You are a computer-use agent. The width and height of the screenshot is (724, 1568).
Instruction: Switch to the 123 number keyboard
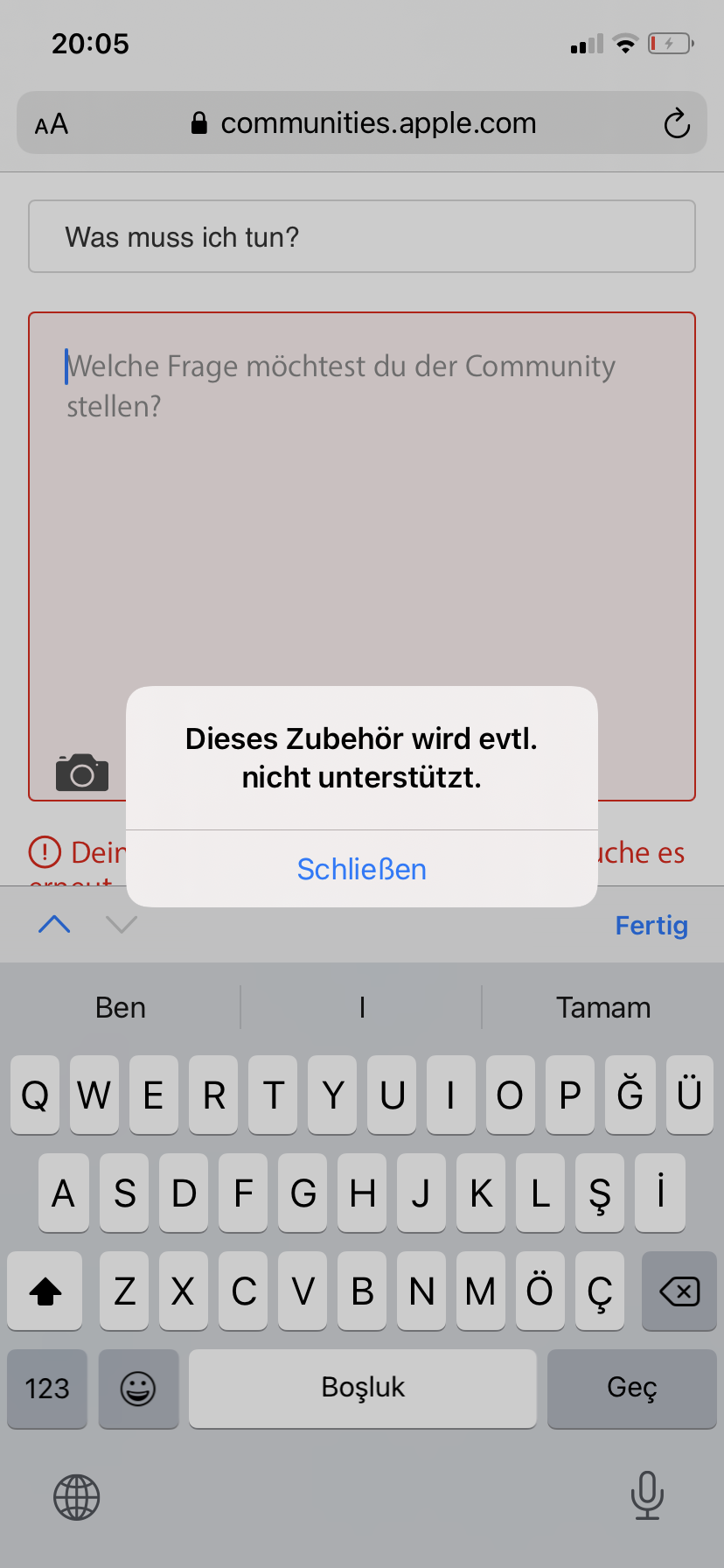(x=47, y=1389)
